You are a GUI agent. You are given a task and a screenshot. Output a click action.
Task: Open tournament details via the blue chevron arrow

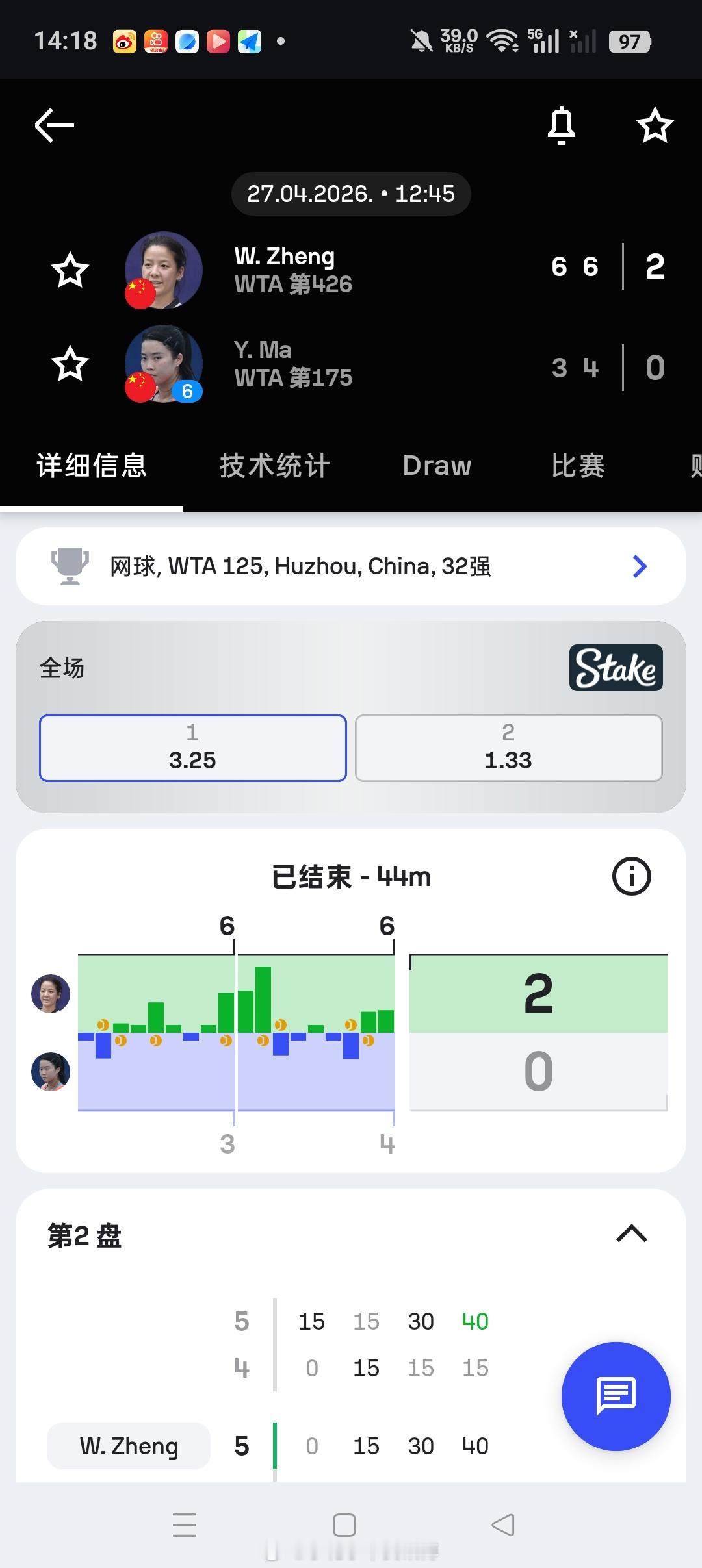640,566
